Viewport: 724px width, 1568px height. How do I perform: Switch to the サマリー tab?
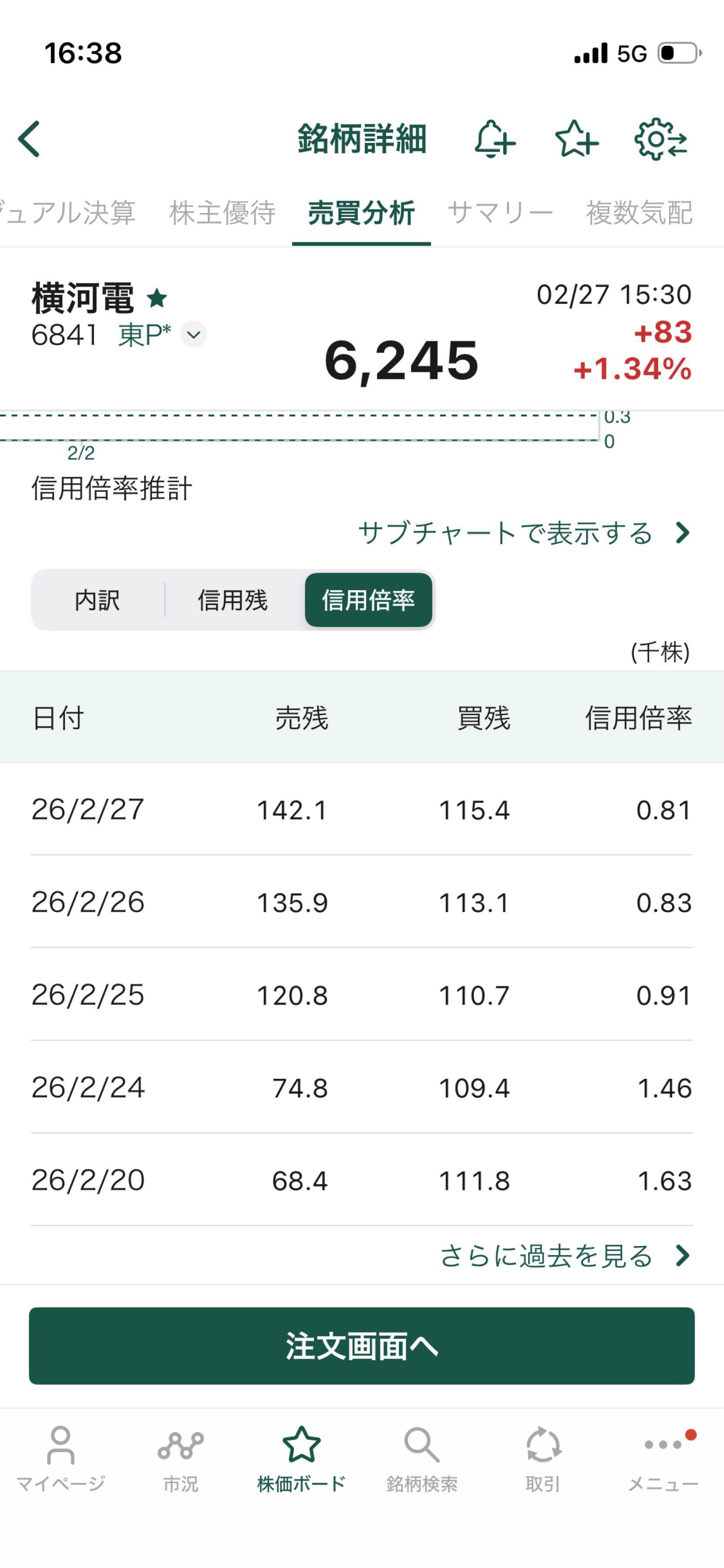click(x=501, y=211)
